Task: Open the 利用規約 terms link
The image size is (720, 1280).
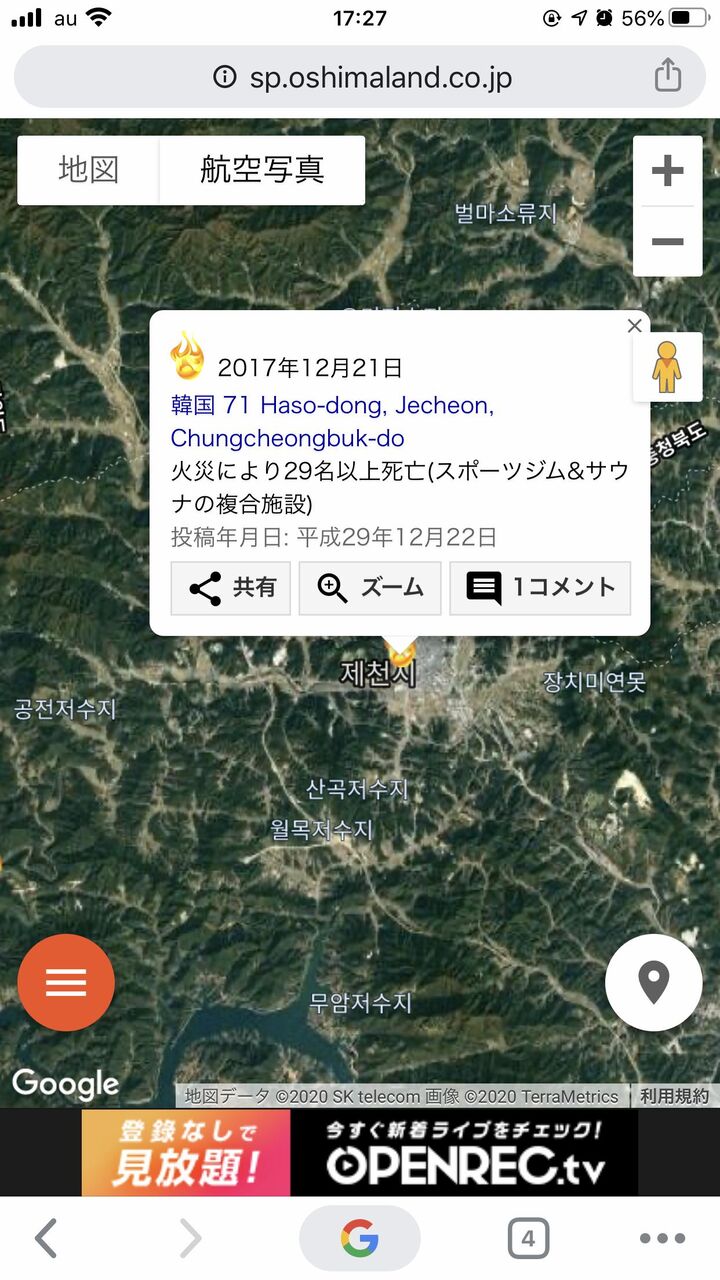Action: click(675, 1096)
